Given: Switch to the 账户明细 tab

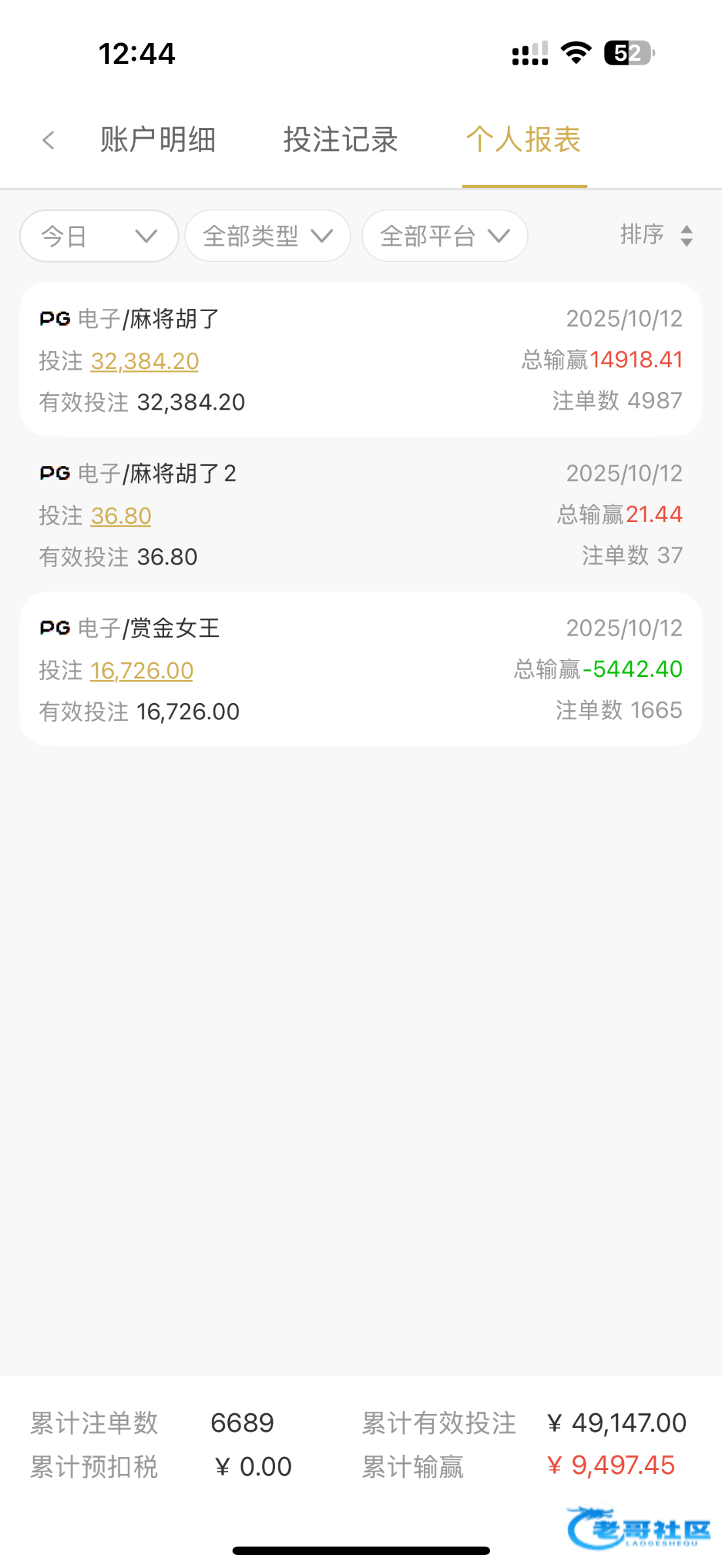Looking at the screenshot, I should coord(157,140).
